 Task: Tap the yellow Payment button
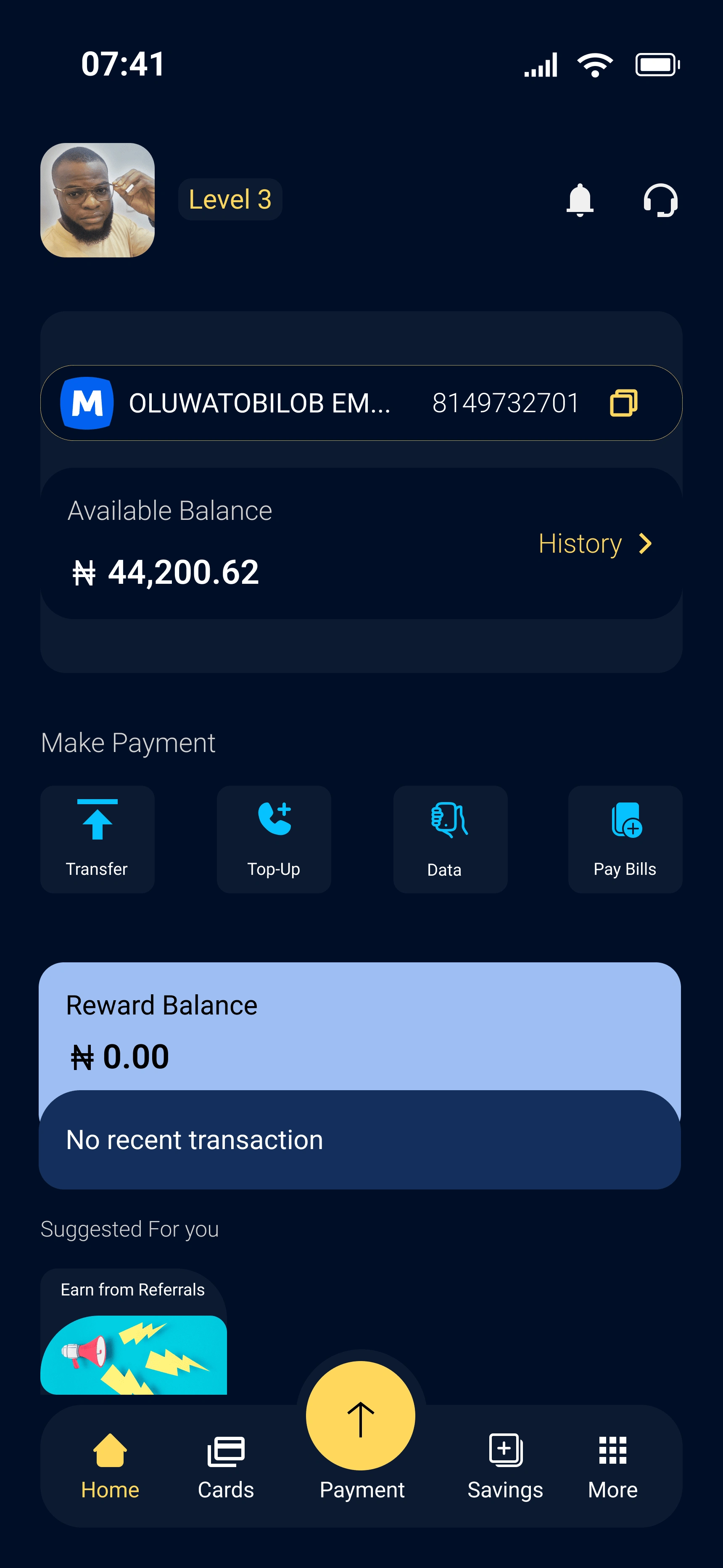tap(361, 1416)
